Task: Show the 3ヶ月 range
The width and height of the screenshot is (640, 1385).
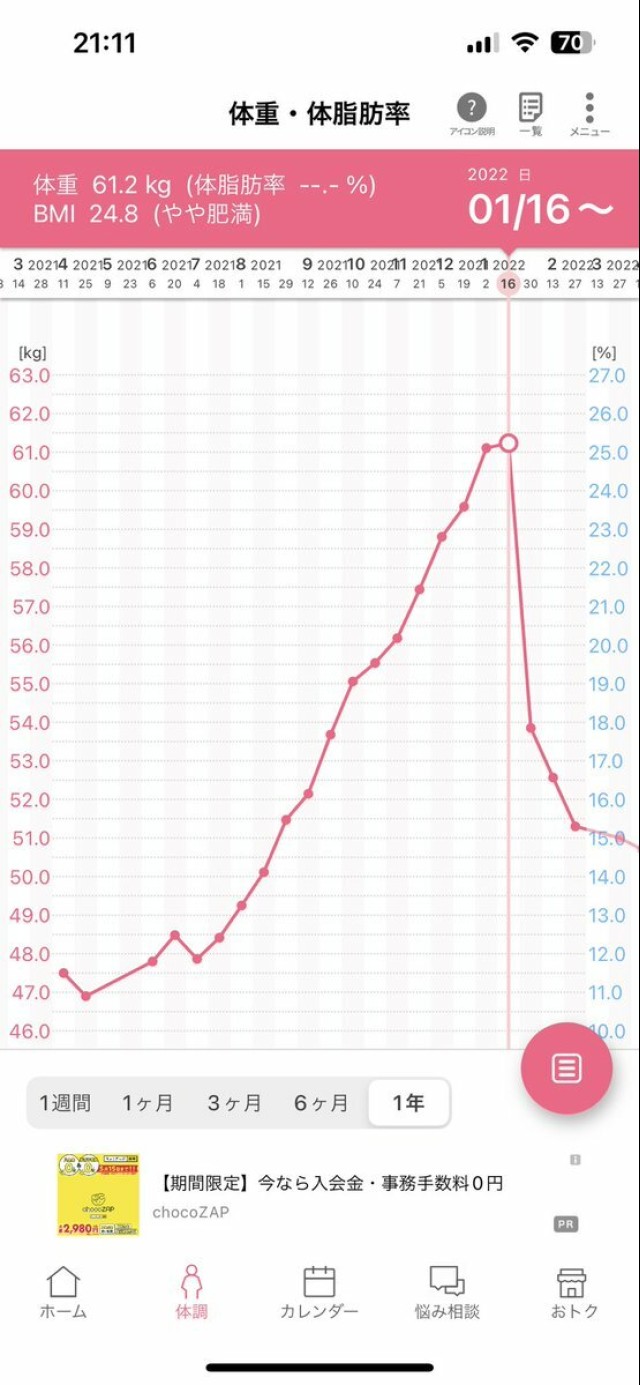Action: click(x=234, y=1103)
